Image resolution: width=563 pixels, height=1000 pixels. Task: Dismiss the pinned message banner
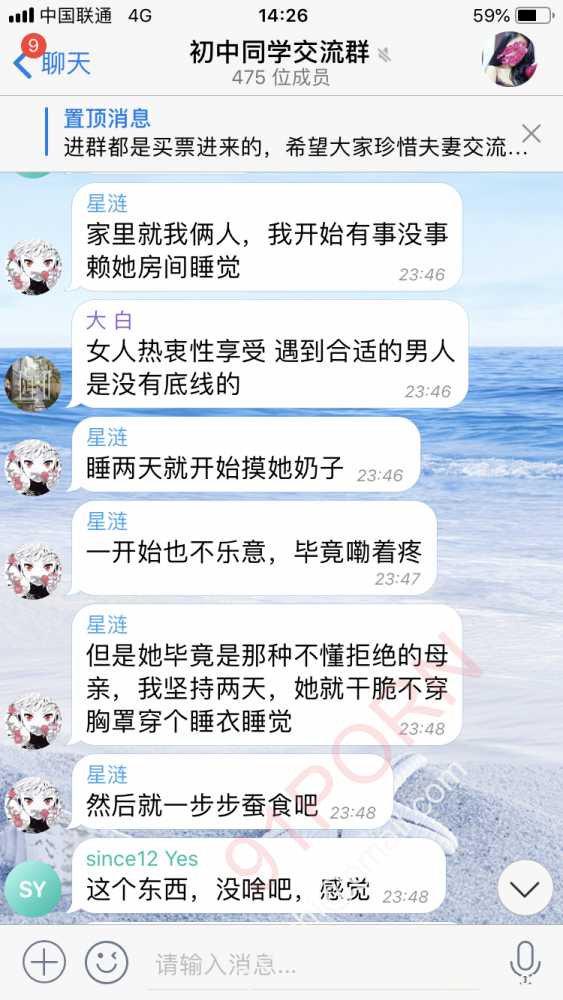click(531, 133)
